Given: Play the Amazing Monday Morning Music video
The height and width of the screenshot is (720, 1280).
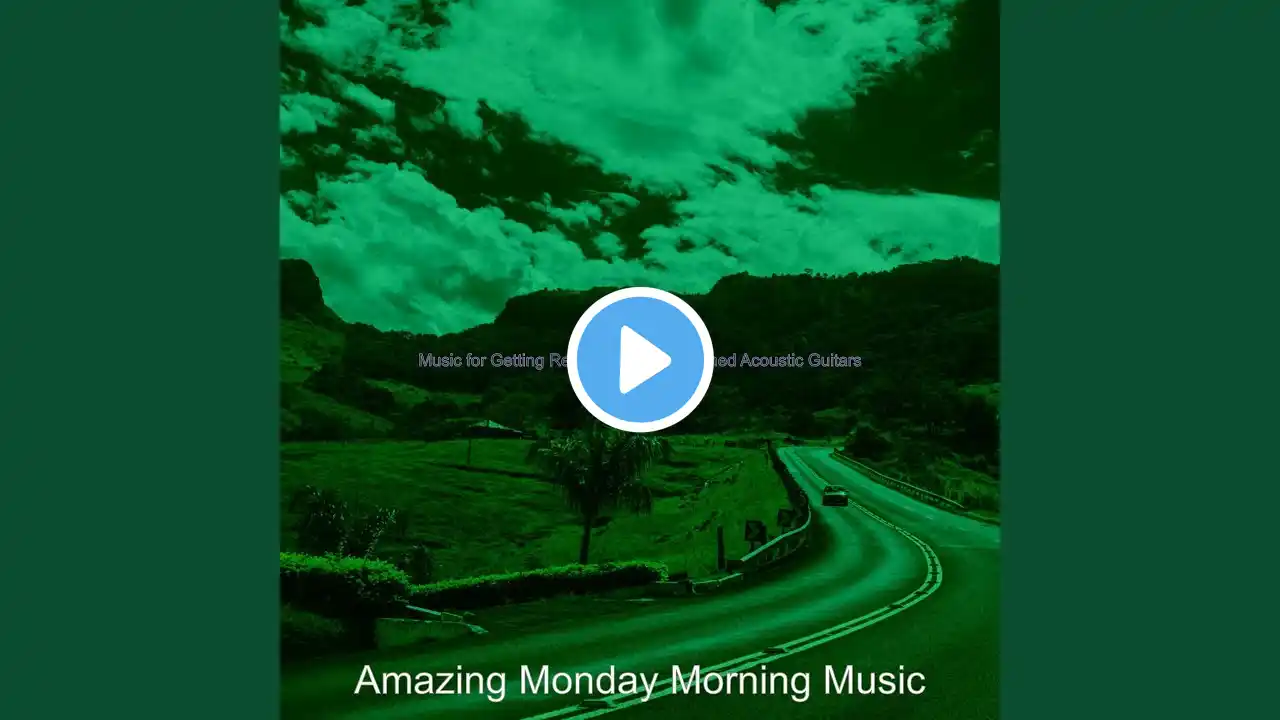Looking at the screenshot, I should 640,359.
